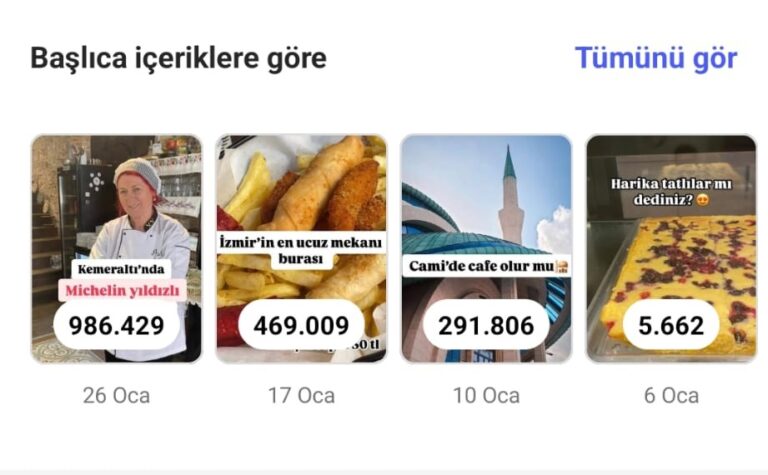Open the İzmir'in en ucuz mekanı content

point(301,248)
